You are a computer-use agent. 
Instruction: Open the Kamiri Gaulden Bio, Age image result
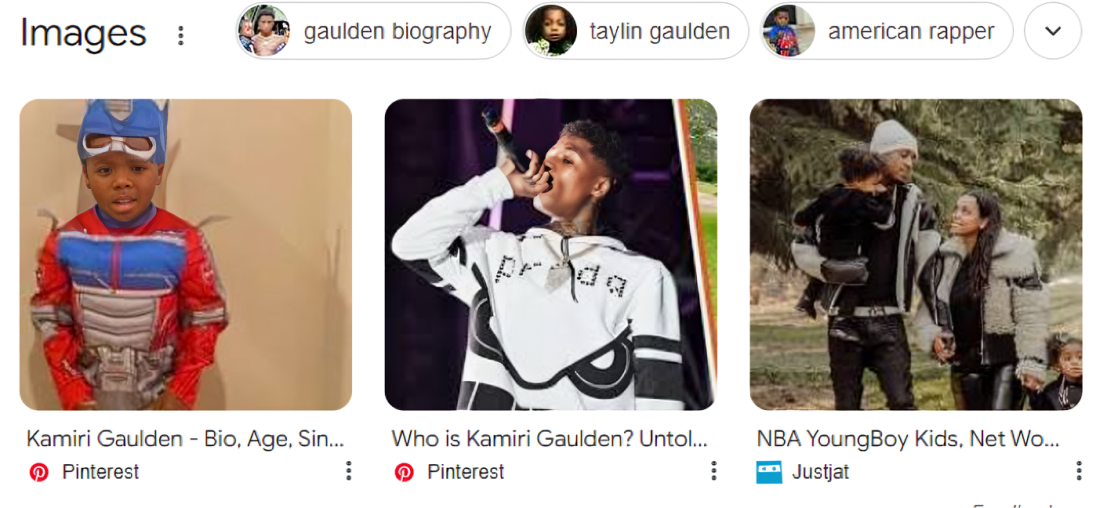185,254
